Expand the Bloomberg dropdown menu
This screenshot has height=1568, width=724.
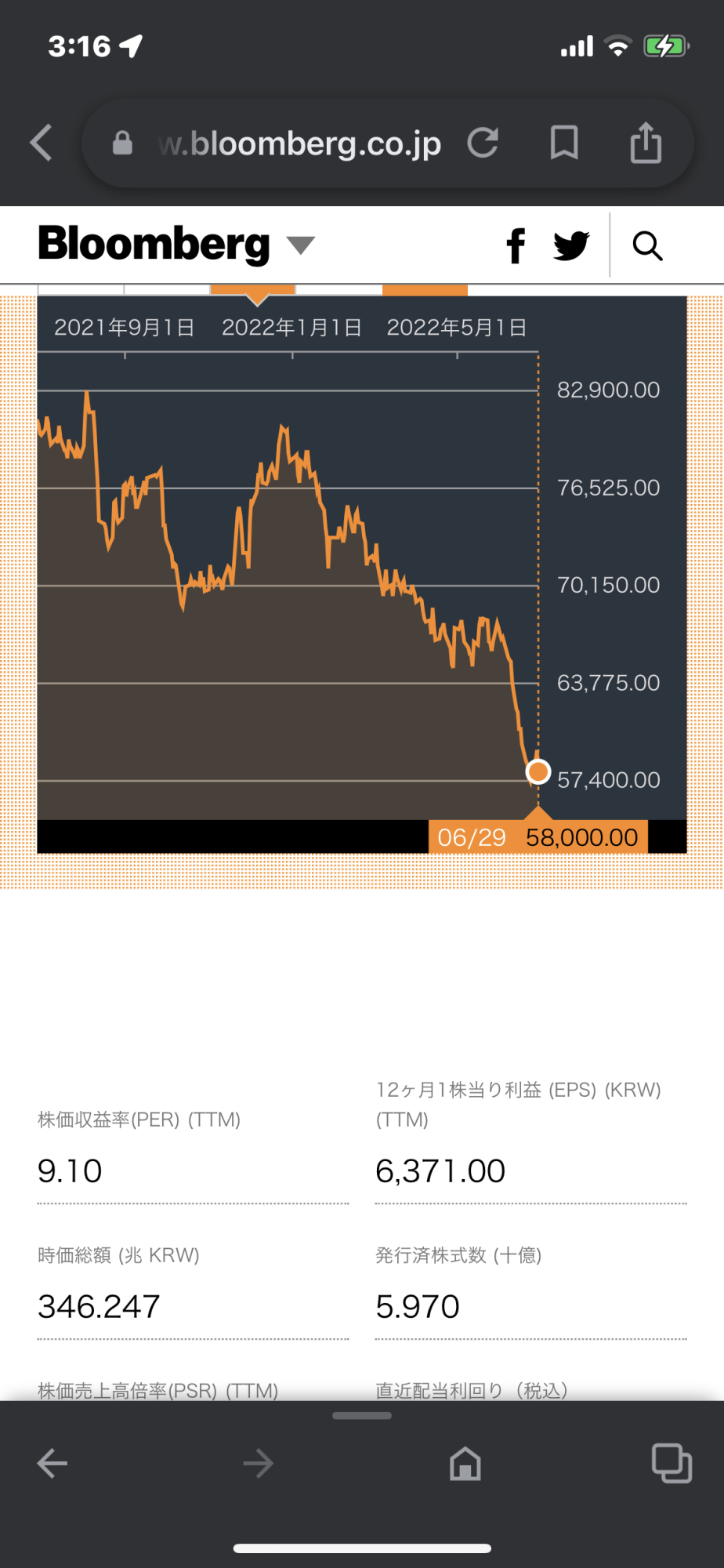[x=300, y=245]
